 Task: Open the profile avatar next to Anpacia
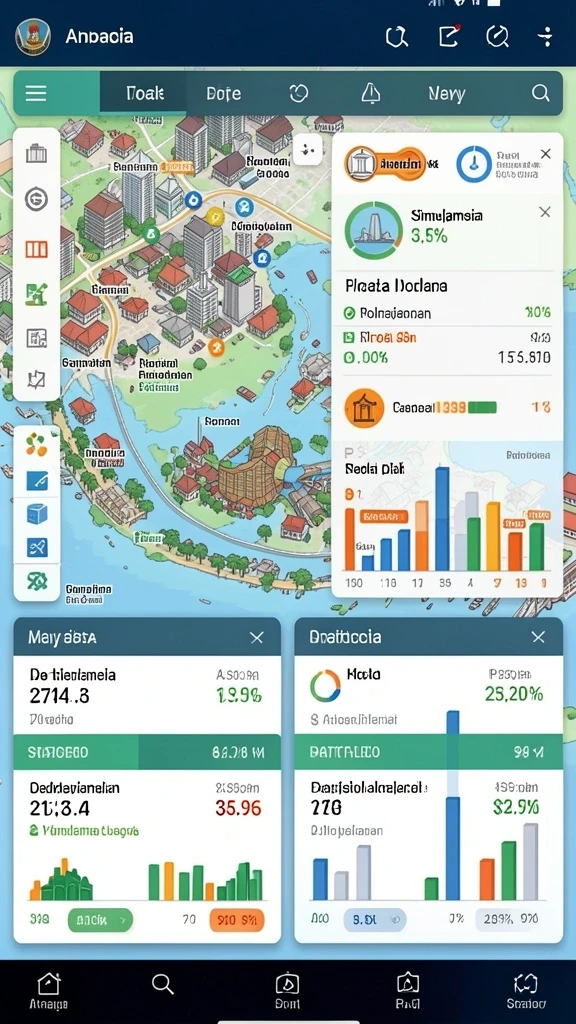coord(33,36)
